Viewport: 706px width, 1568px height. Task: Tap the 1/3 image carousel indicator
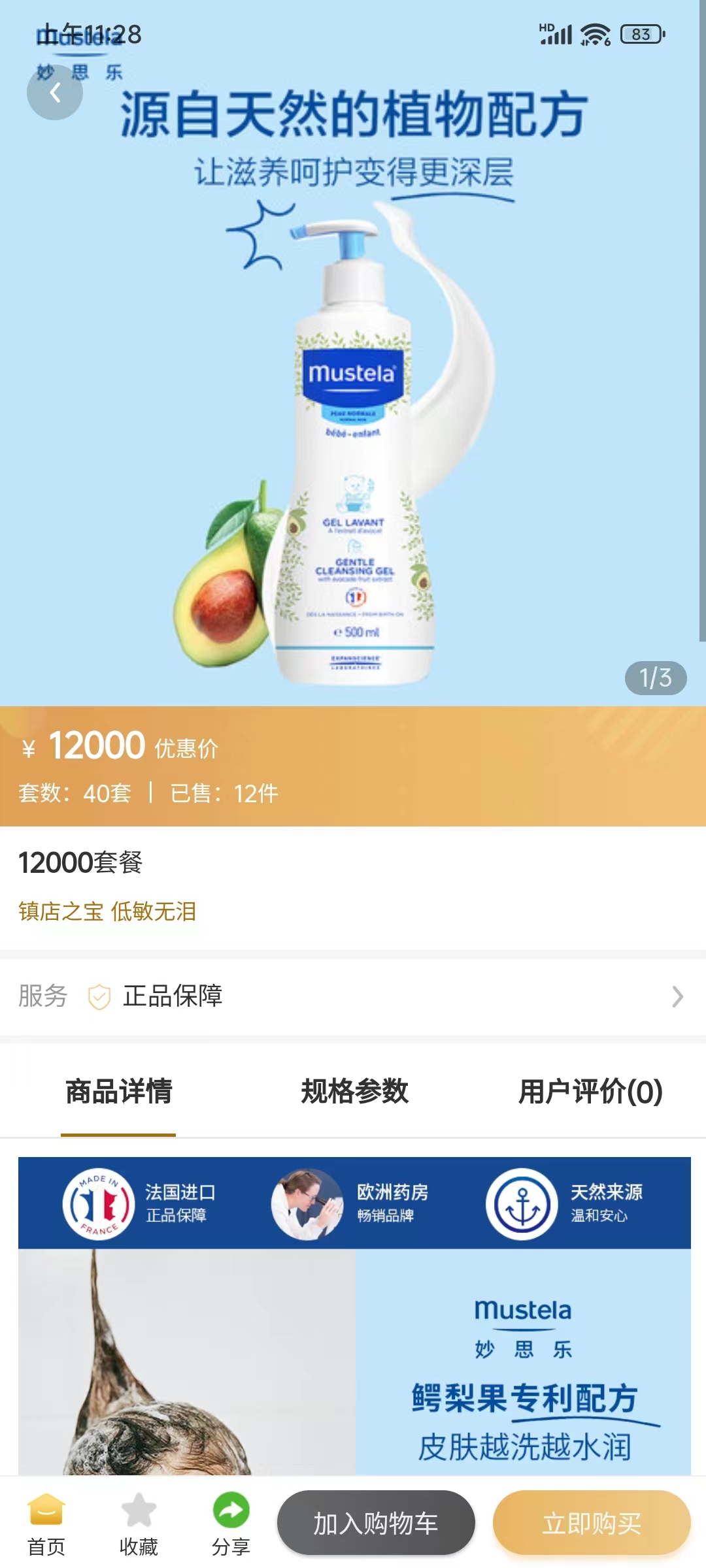(657, 678)
